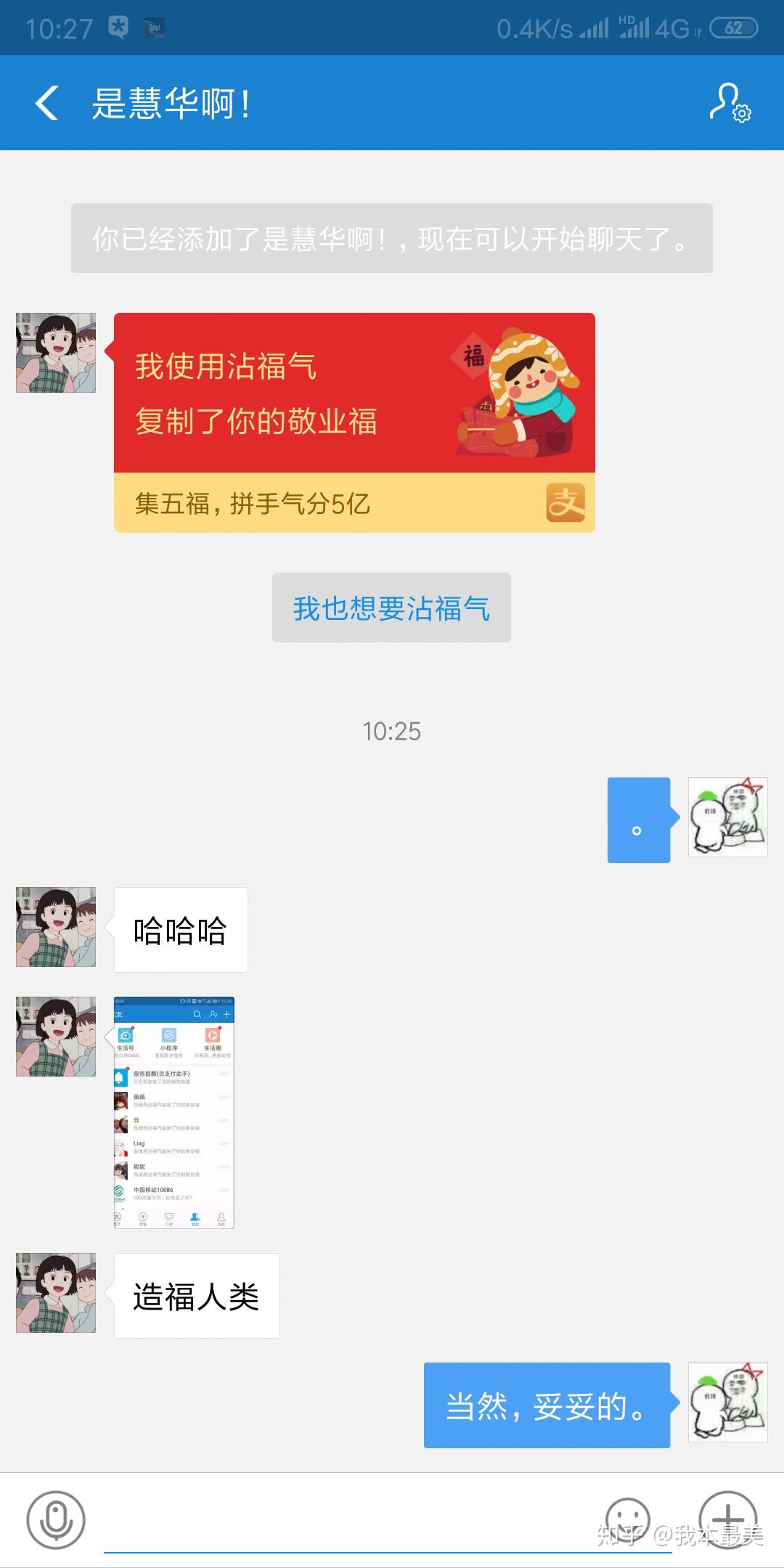View the screenshot image sent in chat

point(174,1112)
